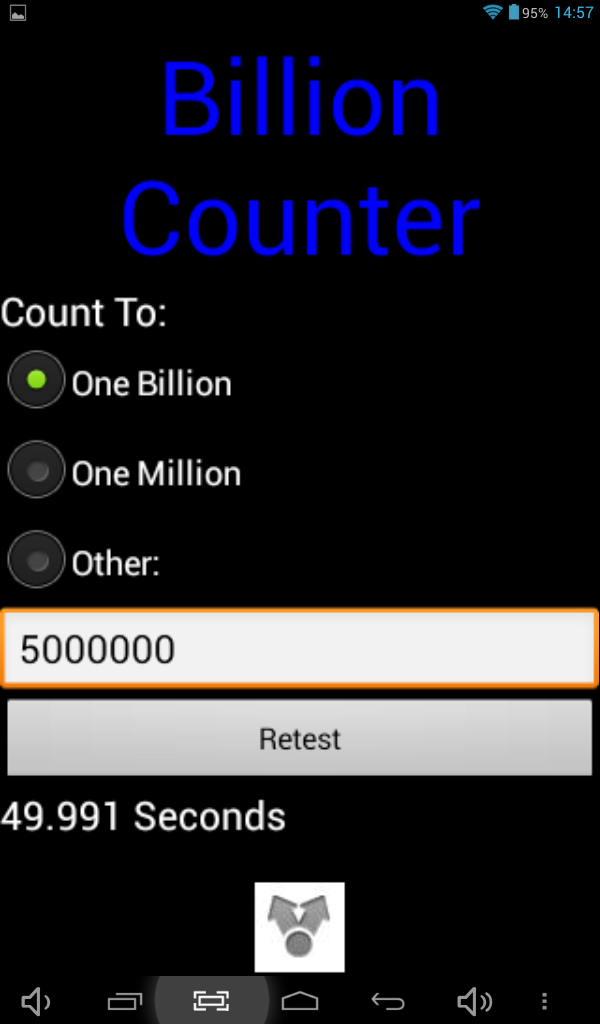600x1024 pixels.
Task: Lower volume with the left speaker icon
Action: point(36,1001)
